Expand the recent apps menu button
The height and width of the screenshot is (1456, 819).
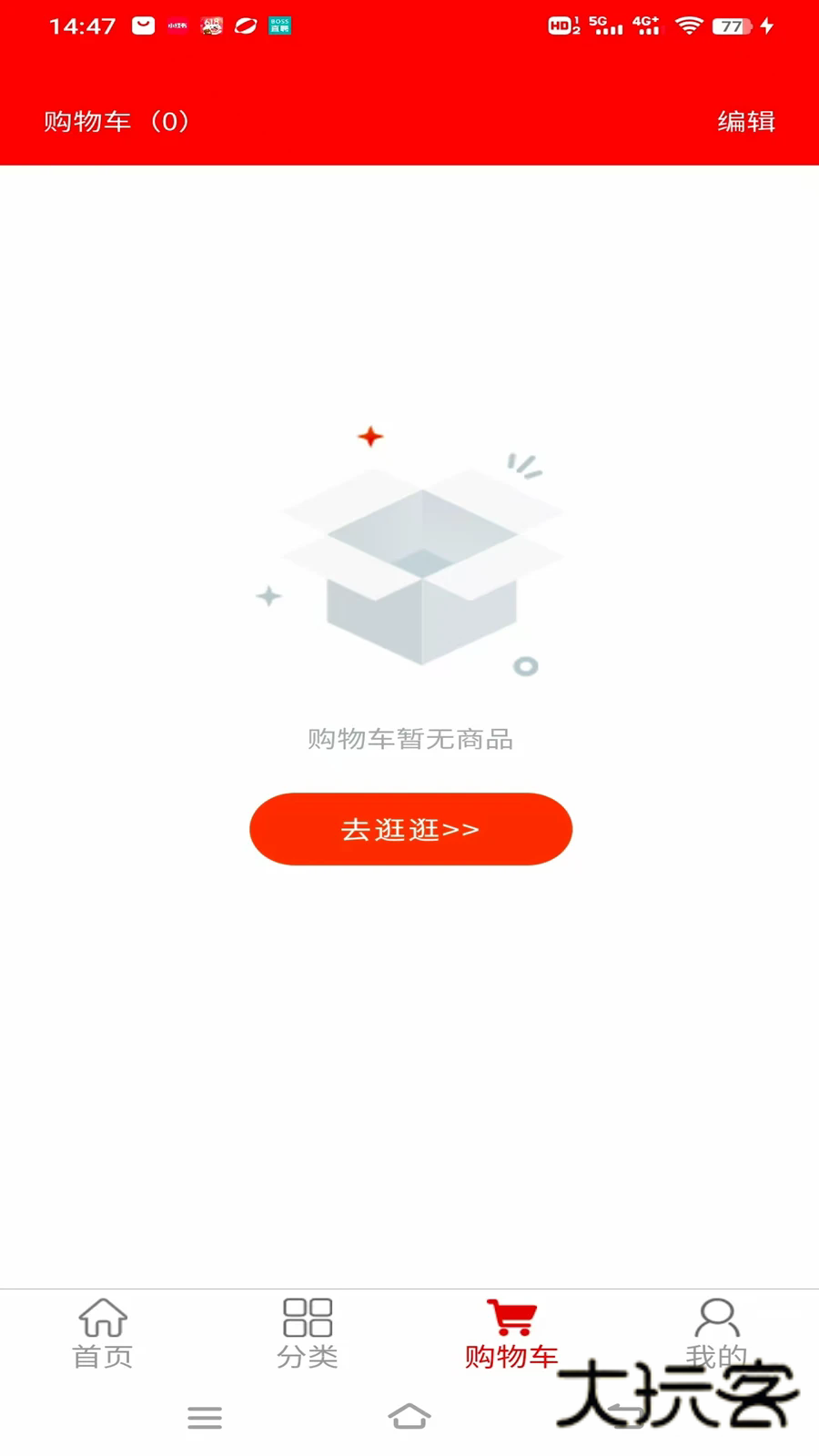(x=205, y=1418)
